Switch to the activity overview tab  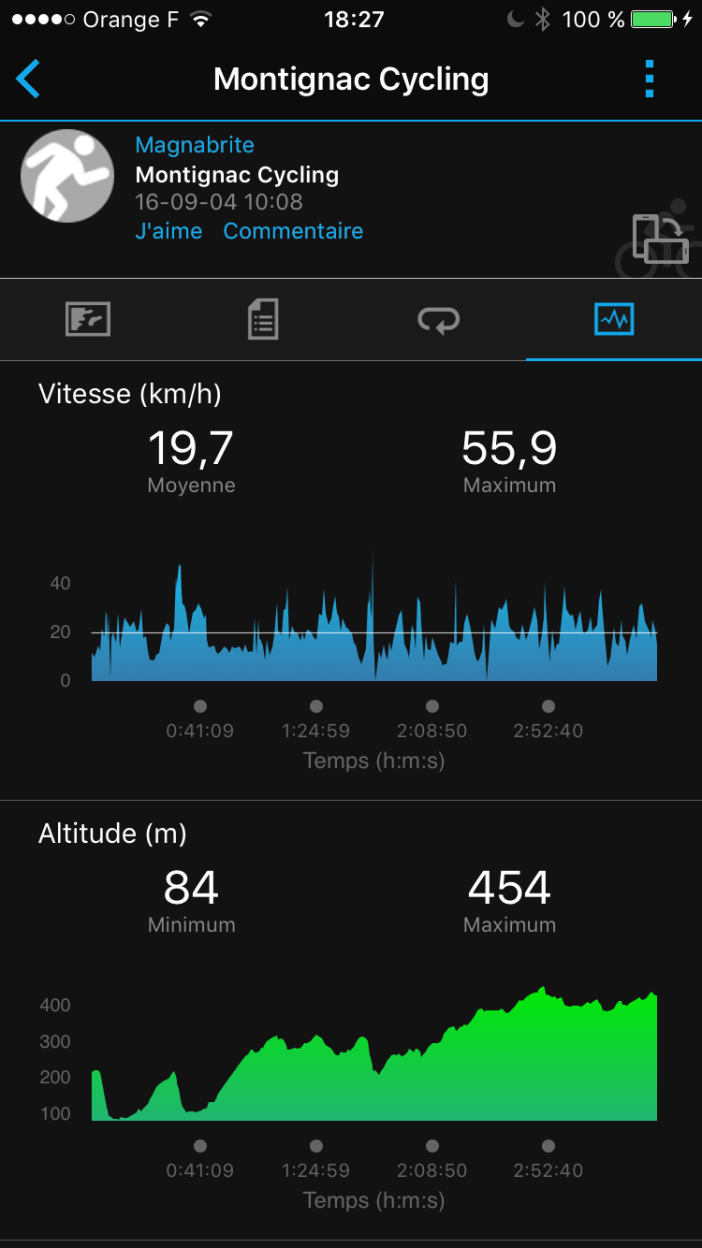click(88, 320)
